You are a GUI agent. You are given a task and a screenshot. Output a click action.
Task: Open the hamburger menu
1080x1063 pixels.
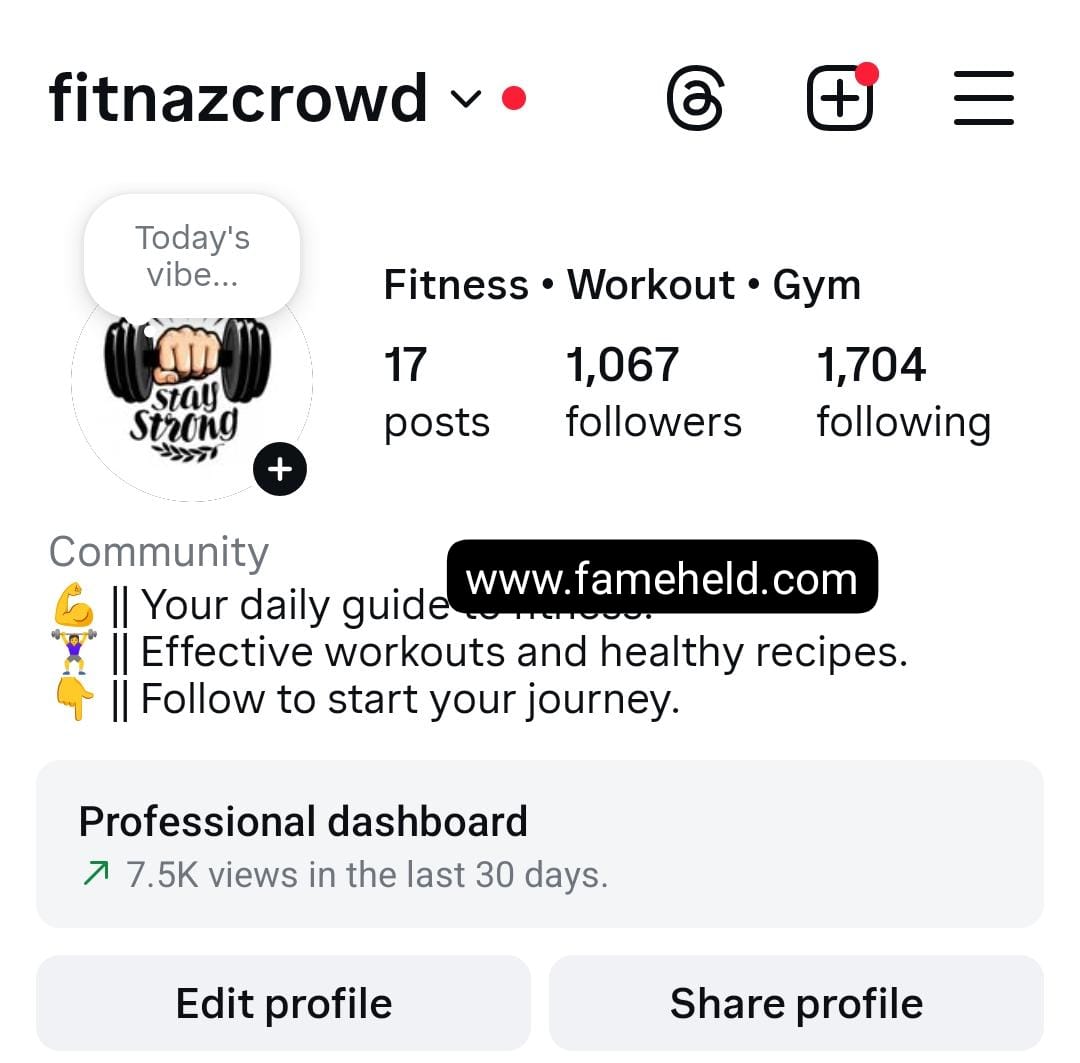pyautogui.click(x=983, y=98)
